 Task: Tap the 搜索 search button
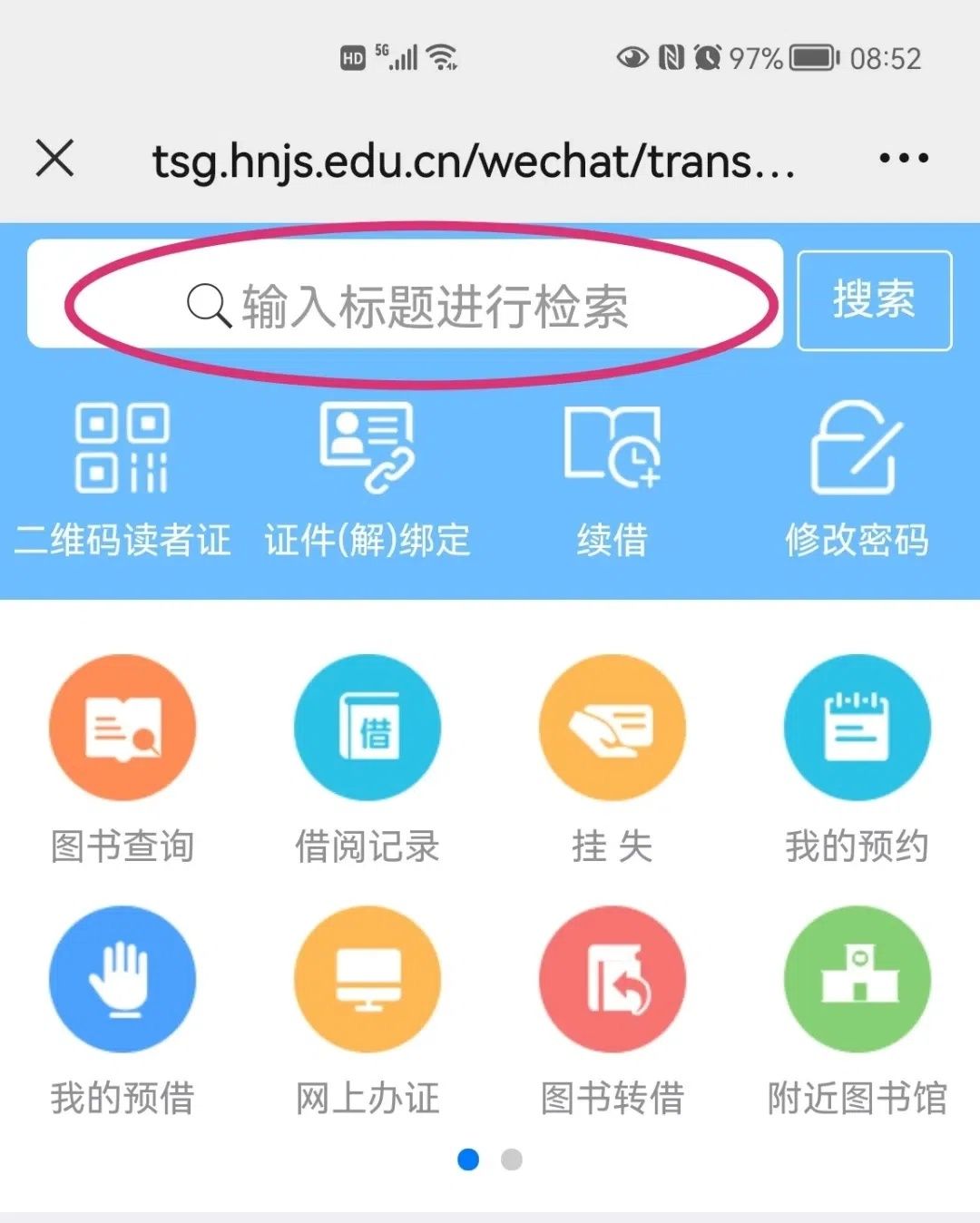[874, 300]
